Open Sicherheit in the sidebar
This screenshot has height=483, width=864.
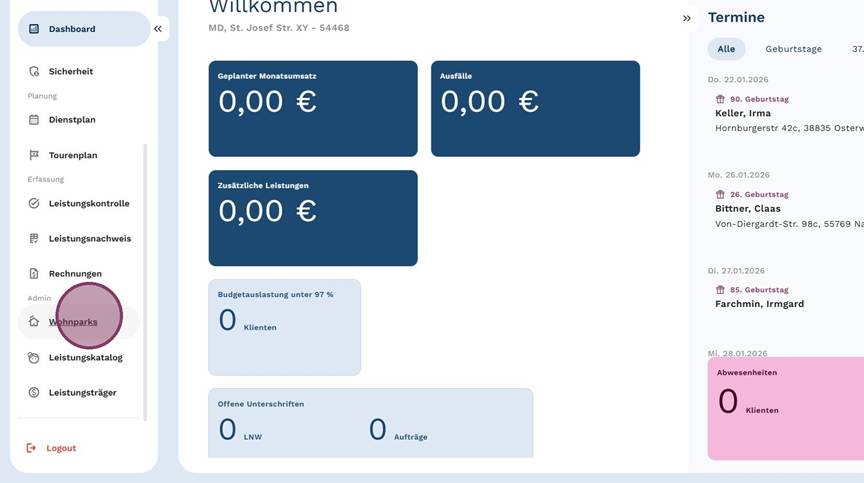[70, 72]
